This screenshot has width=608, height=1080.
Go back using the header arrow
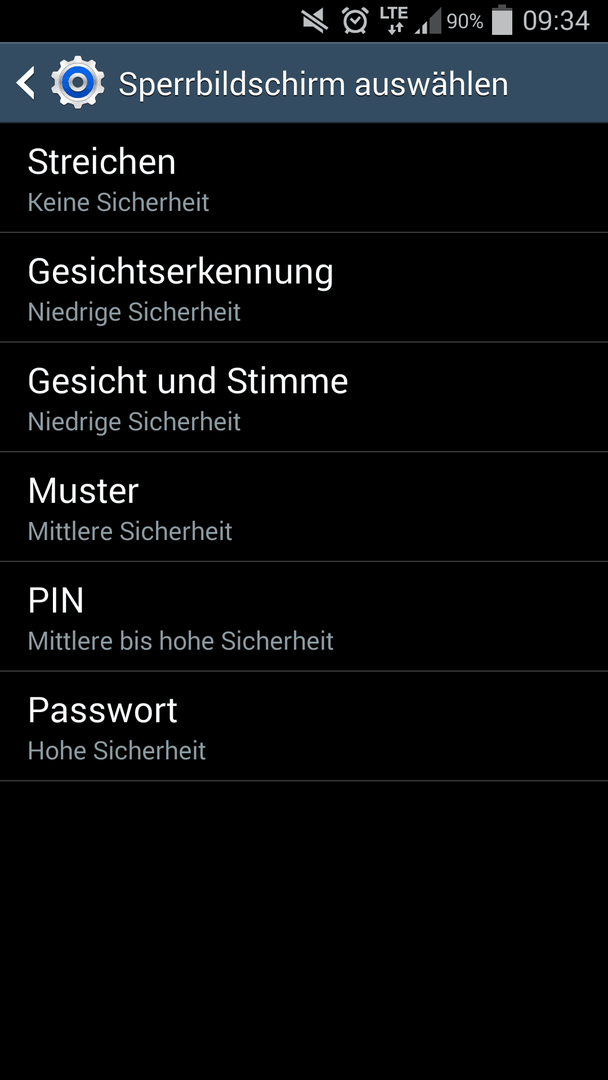pyautogui.click(x=26, y=83)
